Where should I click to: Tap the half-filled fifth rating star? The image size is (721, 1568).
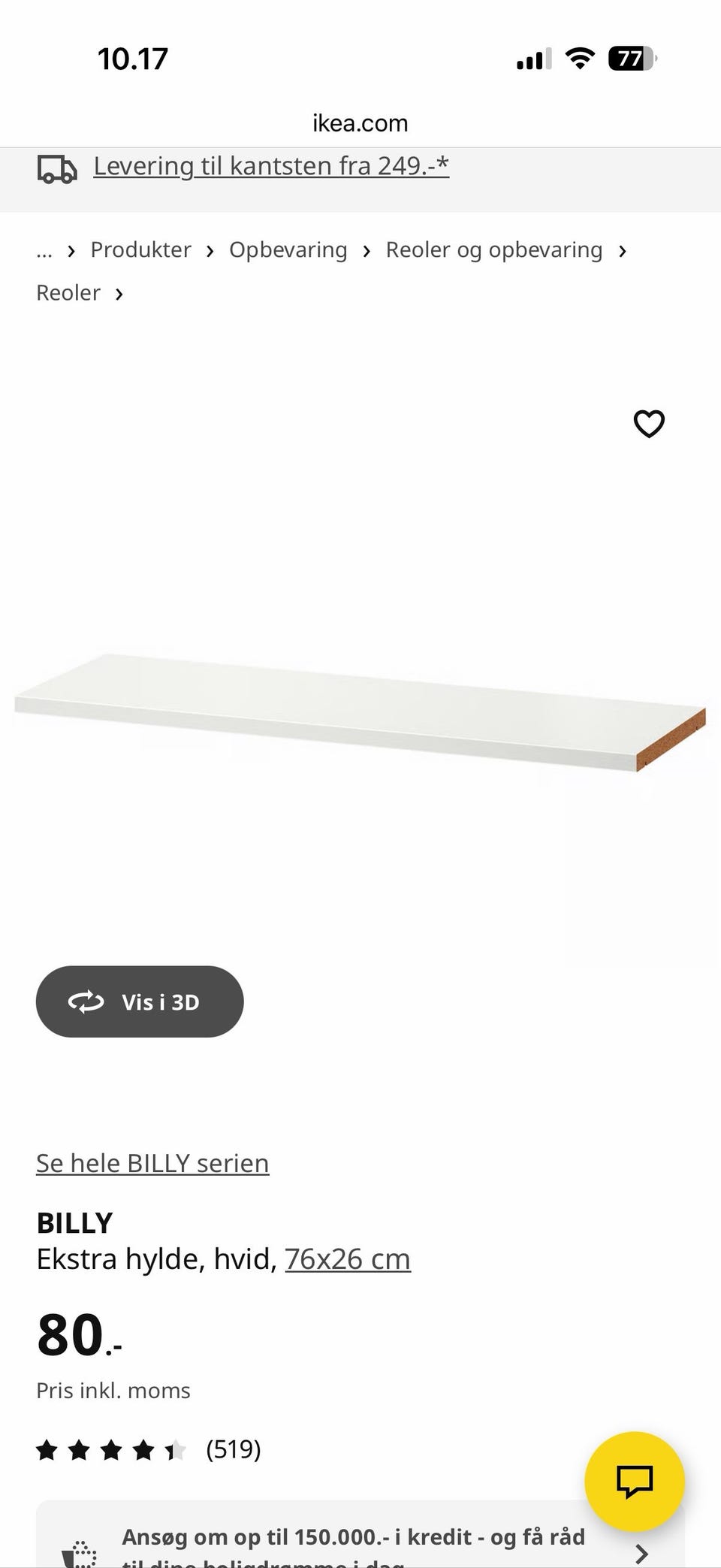pos(176,1449)
